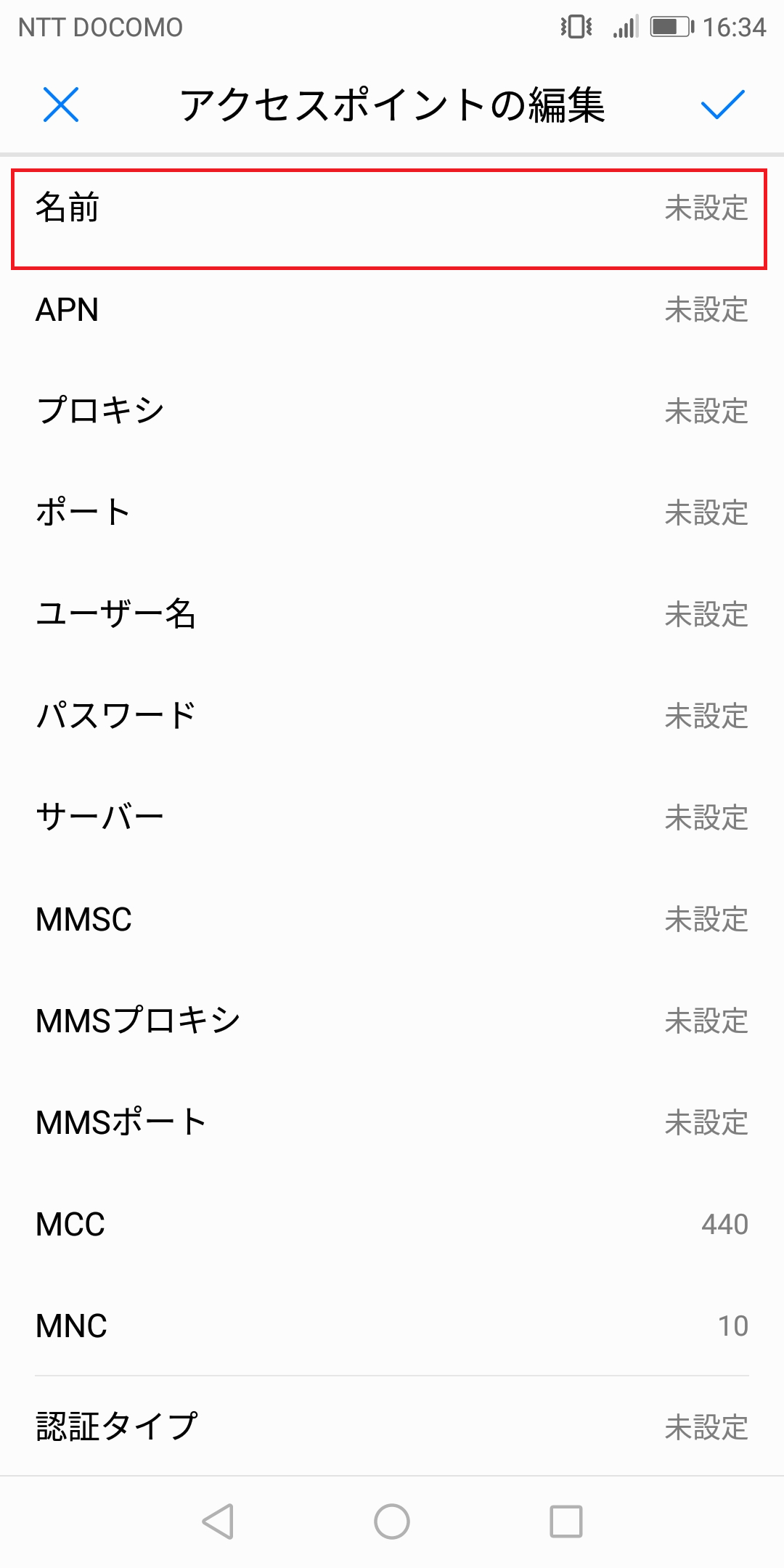Viewport: 784px width, 1568px height.
Task: Tap the checkmark to save APN settings
Action: [722, 105]
